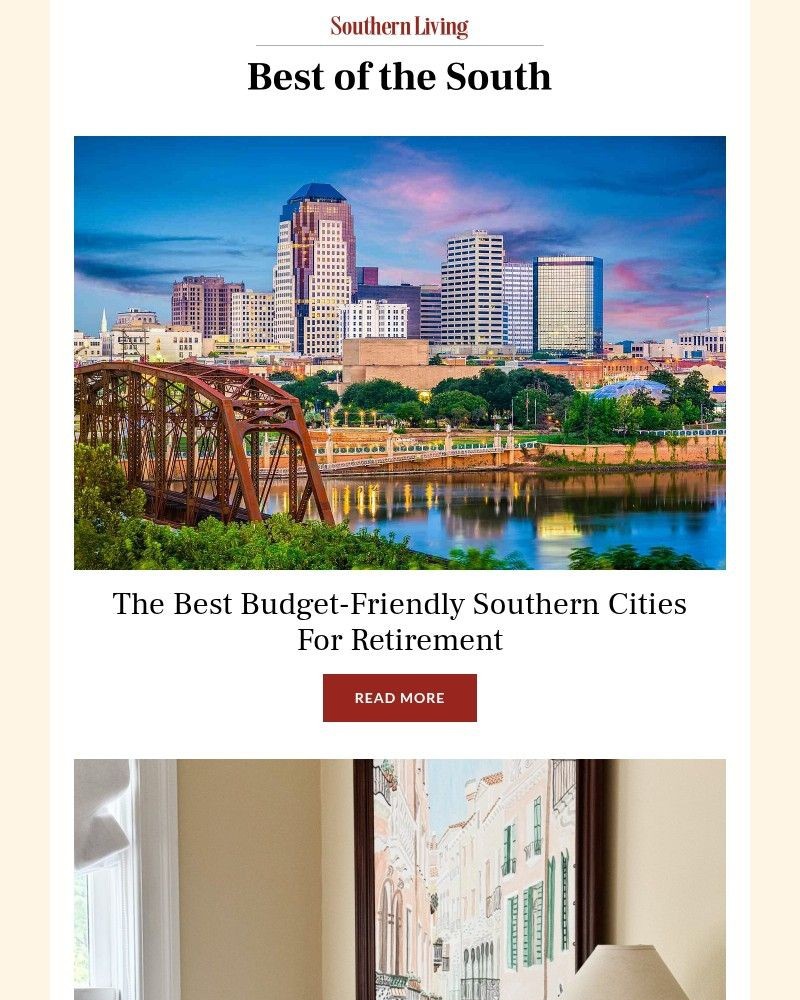Click the Venice mural bedroom photo

point(400,880)
